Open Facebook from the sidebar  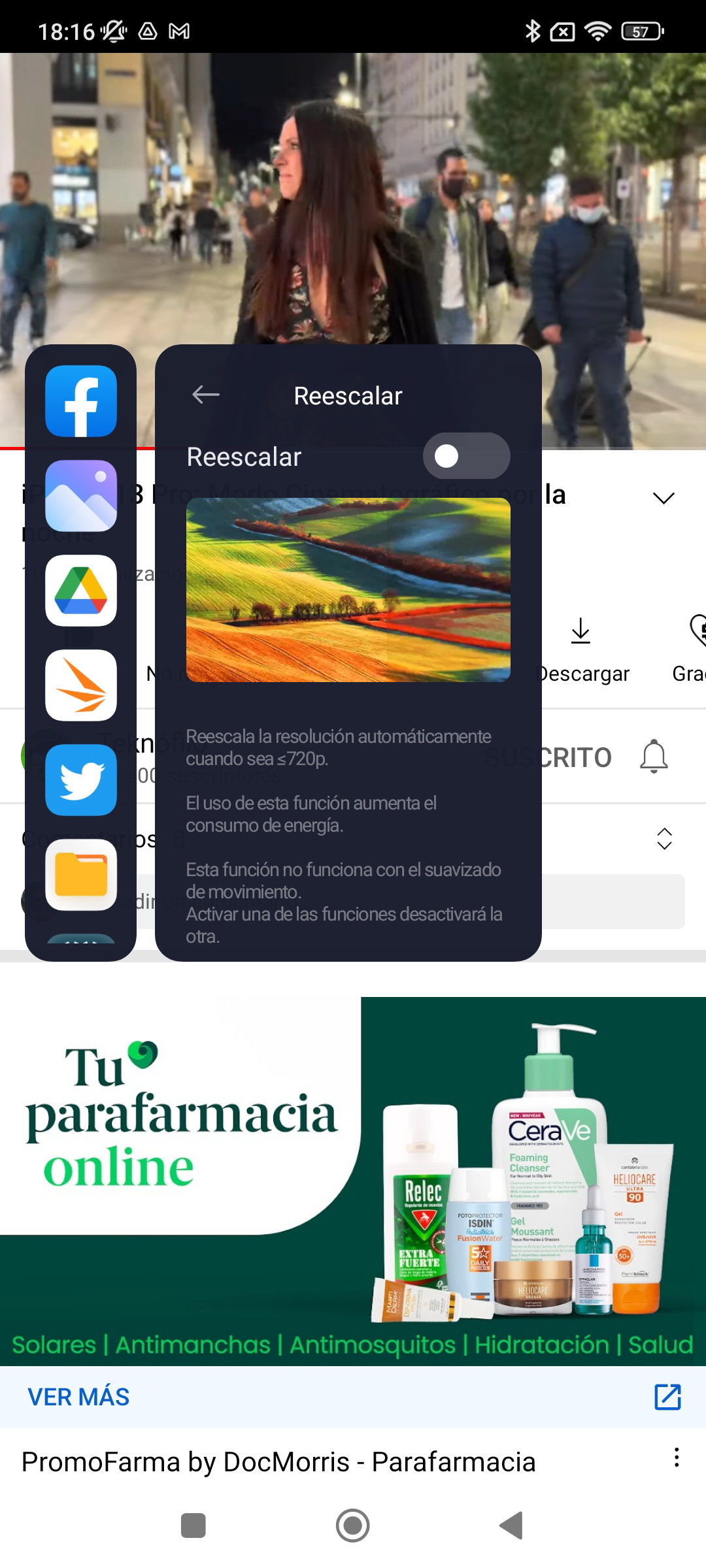(x=81, y=401)
